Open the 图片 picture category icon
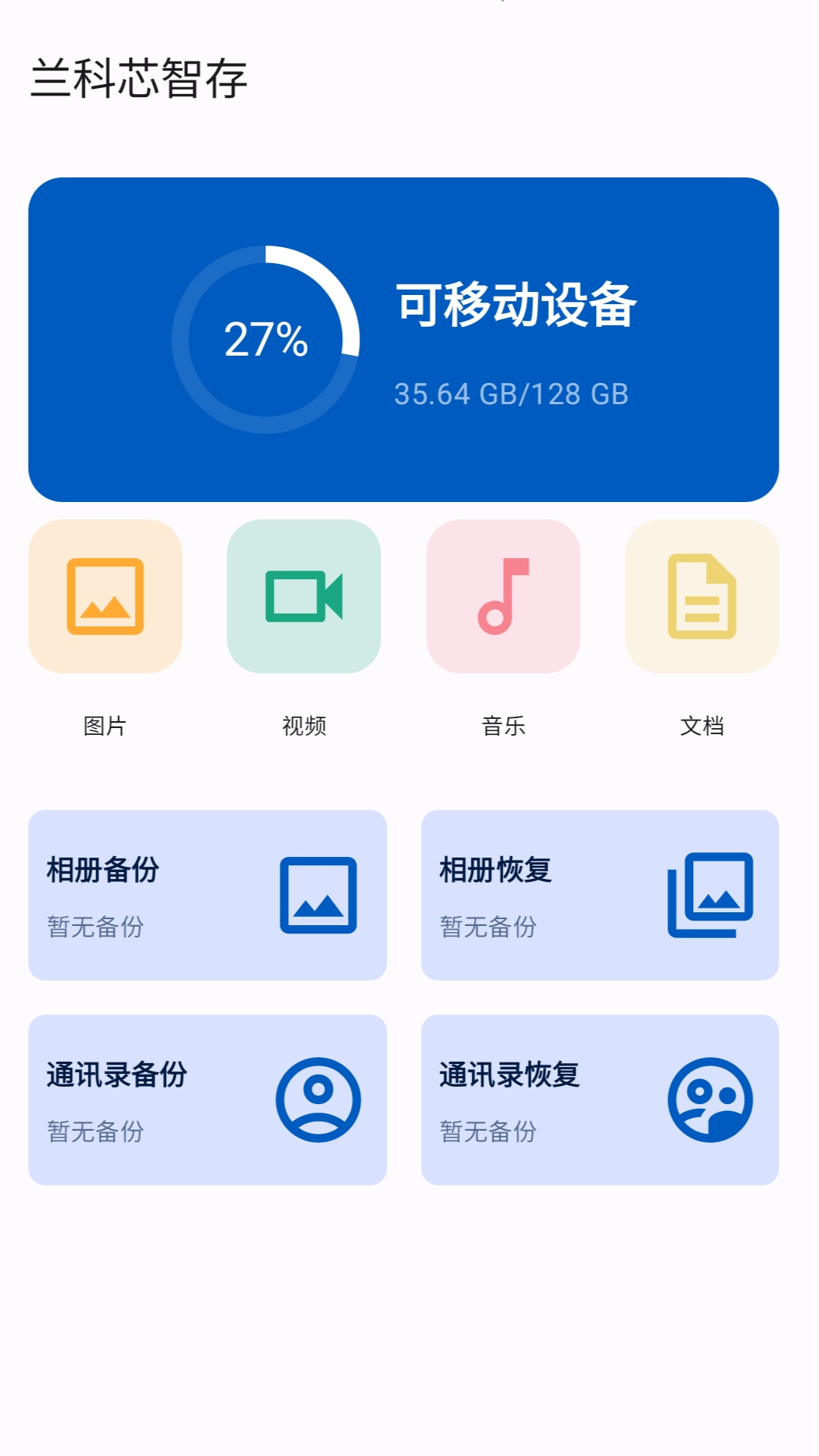Viewport: 819px width, 1456px height. [105, 598]
